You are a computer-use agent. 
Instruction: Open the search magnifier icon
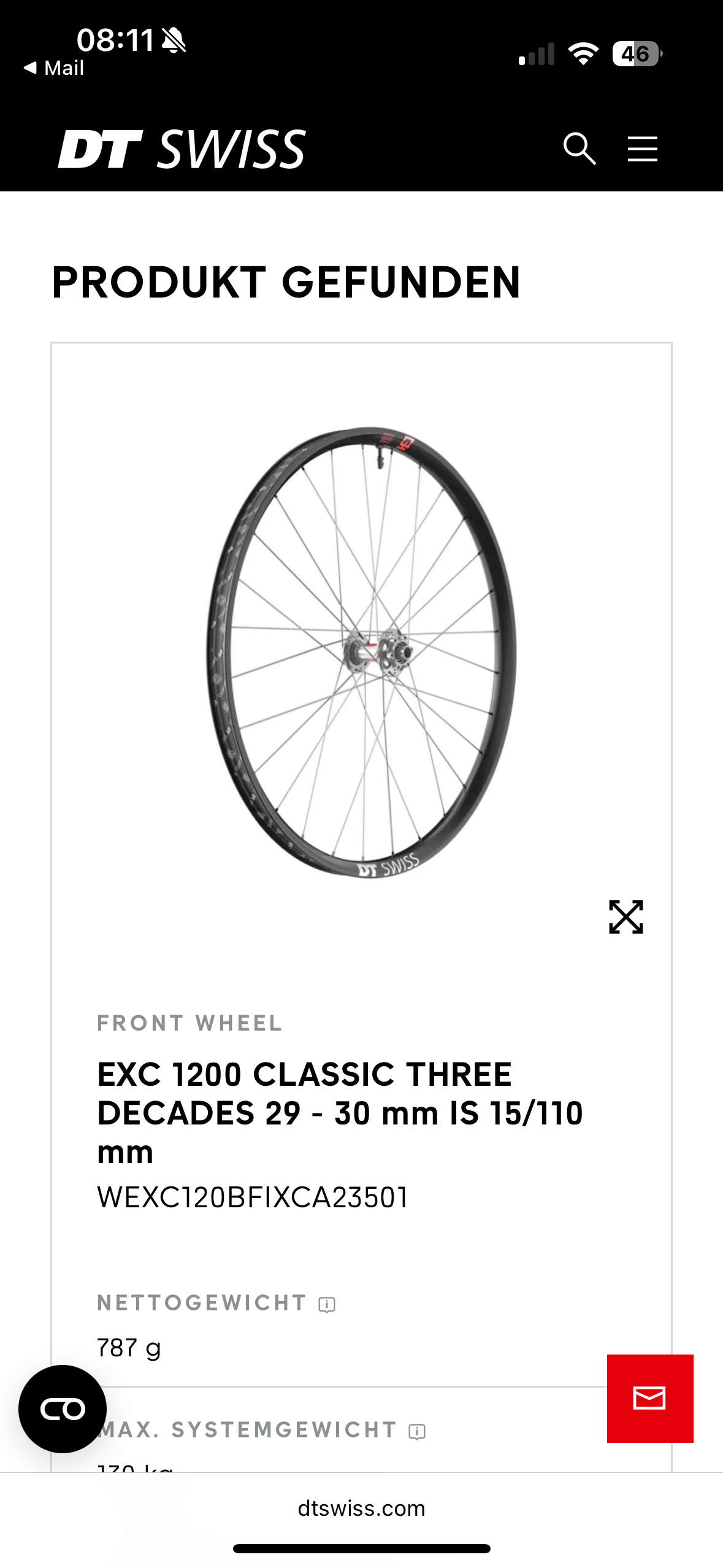pyautogui.click(x=580, y=149)
